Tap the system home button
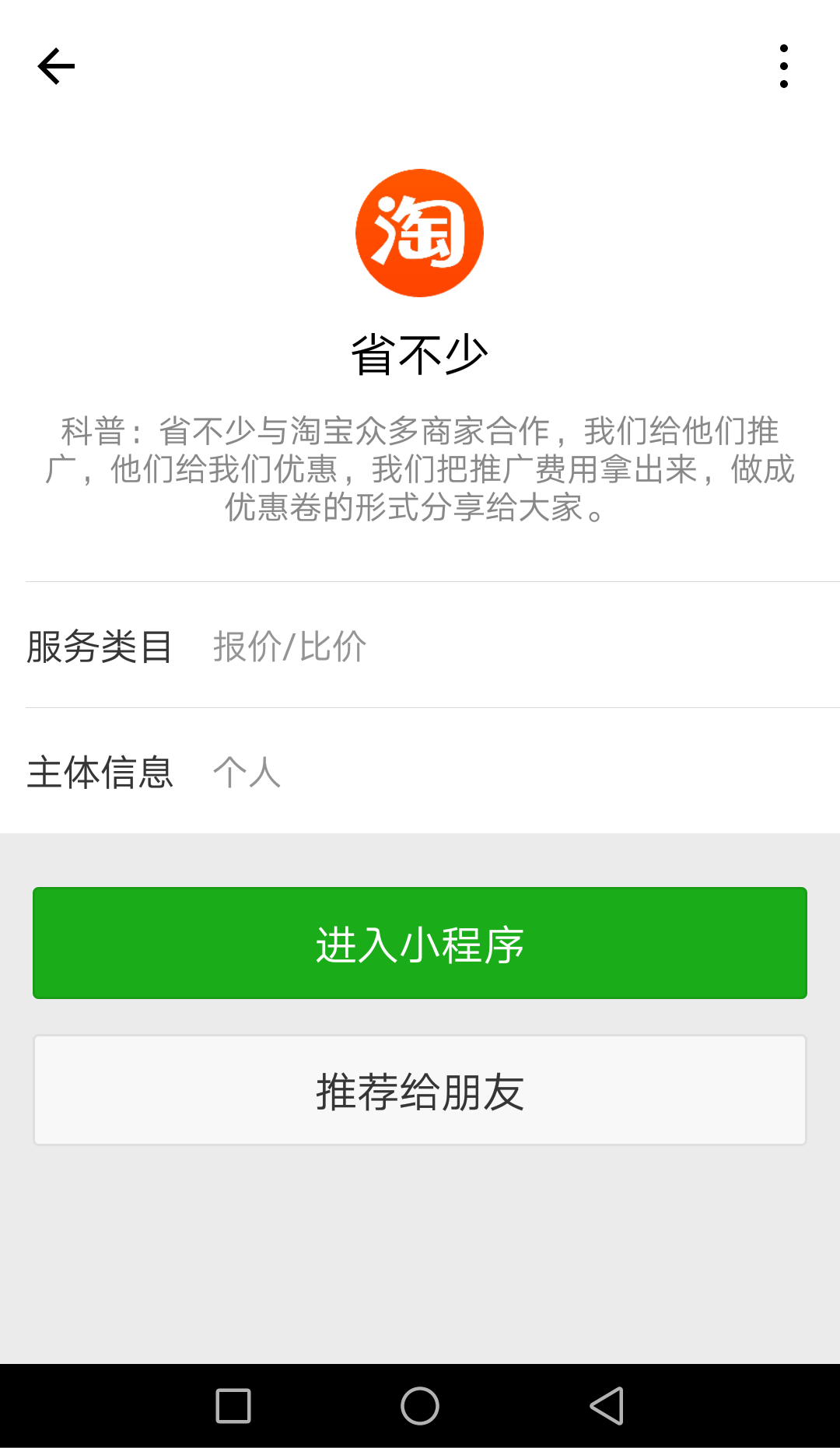 [x=420, y=1406]
